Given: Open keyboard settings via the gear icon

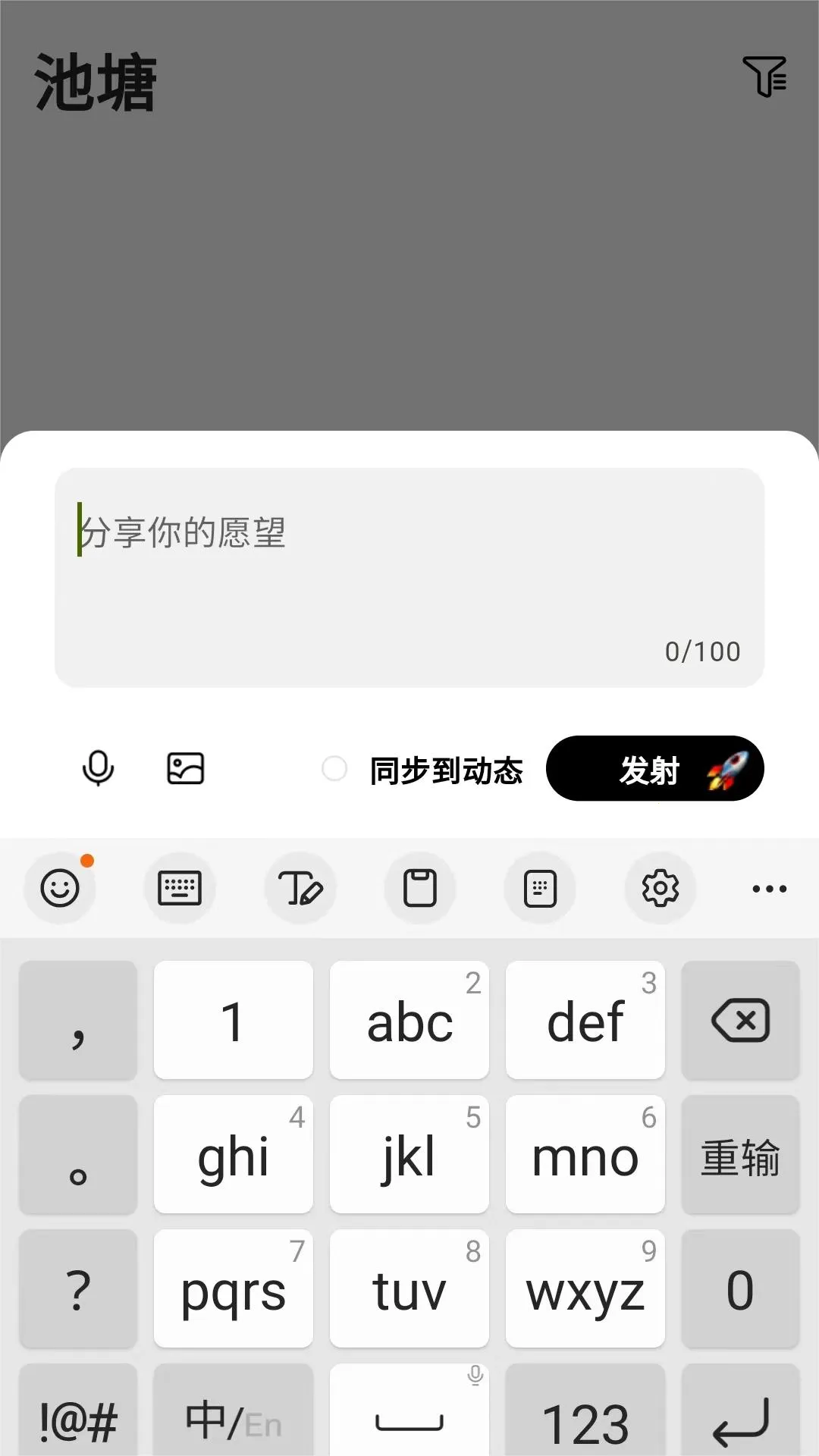Looking at the screenshot, I should (661, 888).
